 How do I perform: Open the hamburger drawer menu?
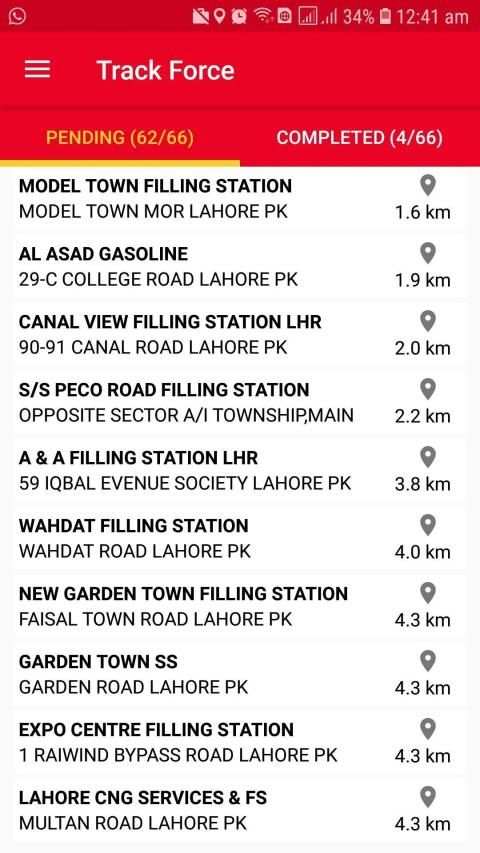coord(38,70)
